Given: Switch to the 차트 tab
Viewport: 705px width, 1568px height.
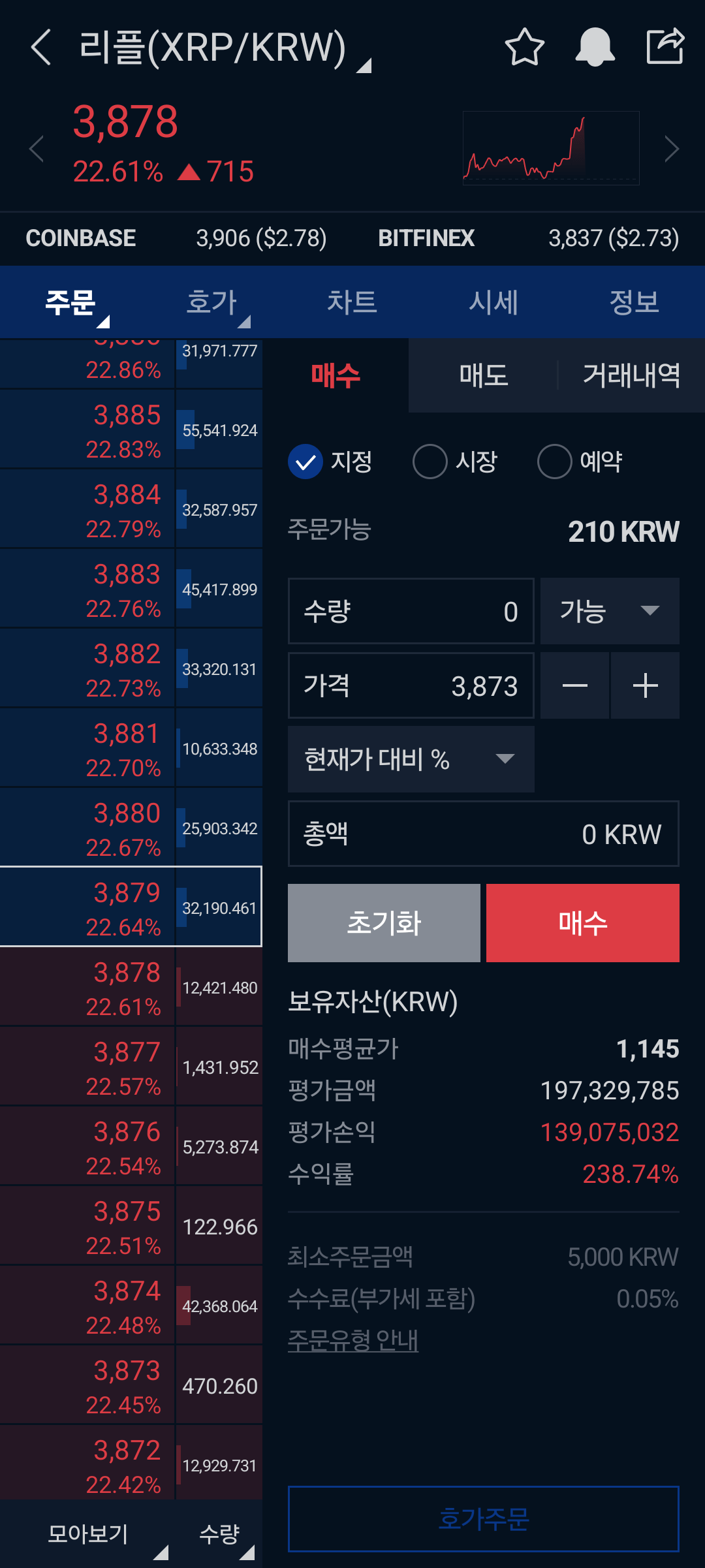Looking at the screenshot, I should point(352,302).
